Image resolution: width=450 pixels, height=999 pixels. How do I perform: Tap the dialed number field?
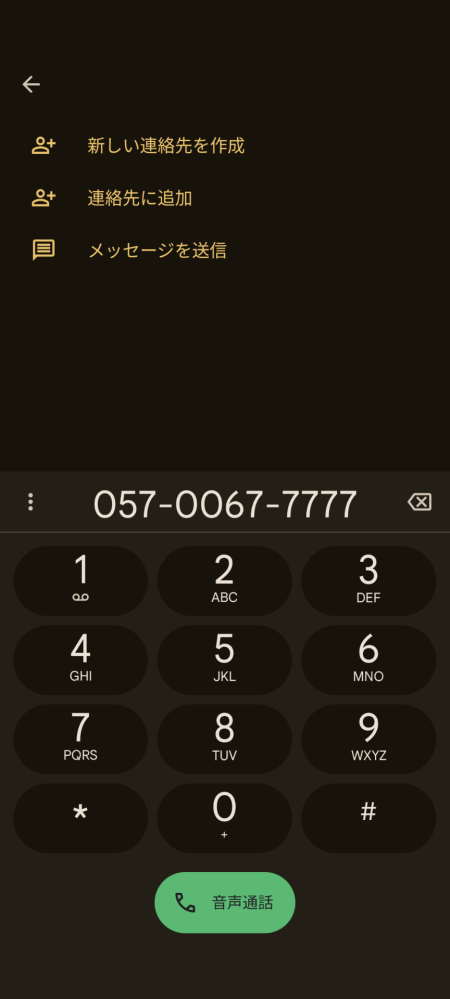(225, 505)
